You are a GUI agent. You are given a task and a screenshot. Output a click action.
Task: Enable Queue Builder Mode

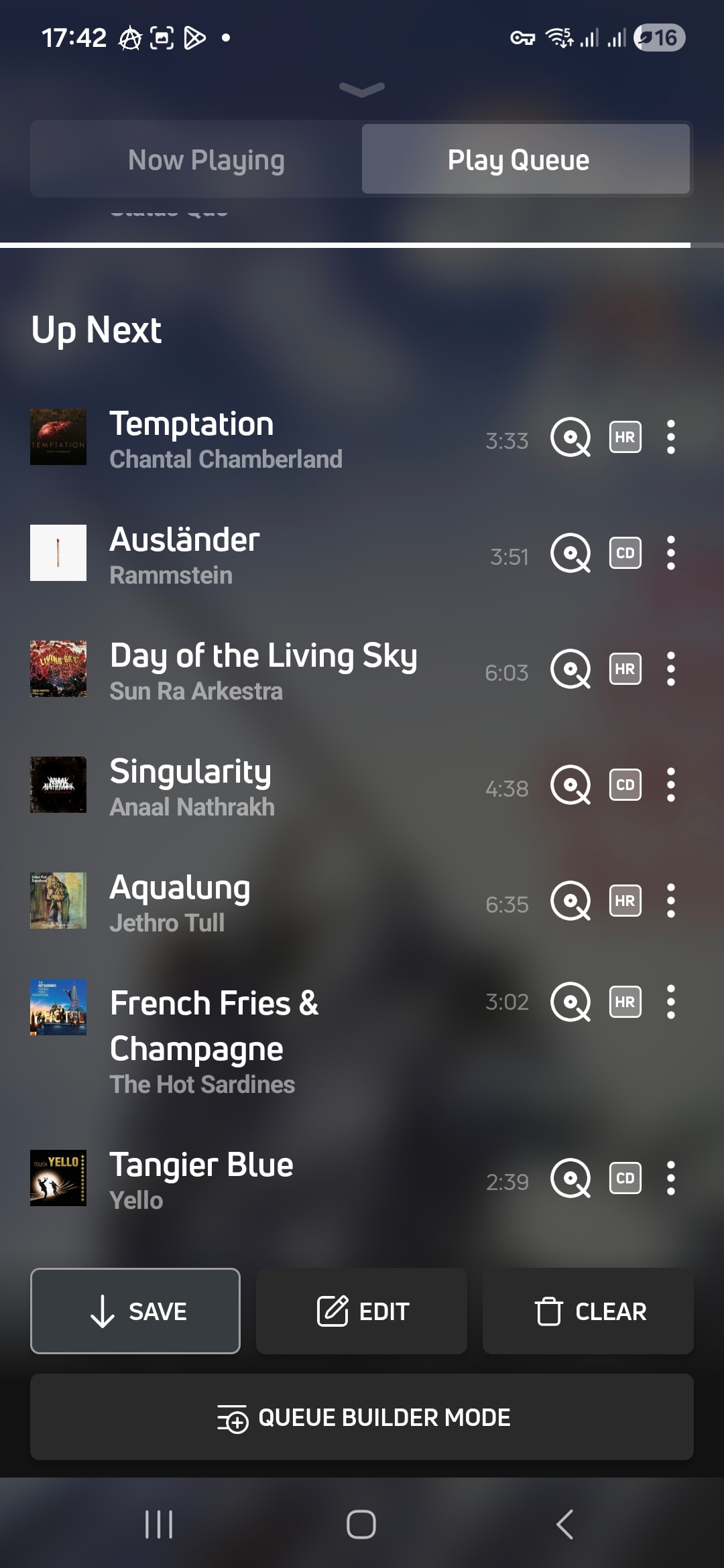coord(362,1417)
